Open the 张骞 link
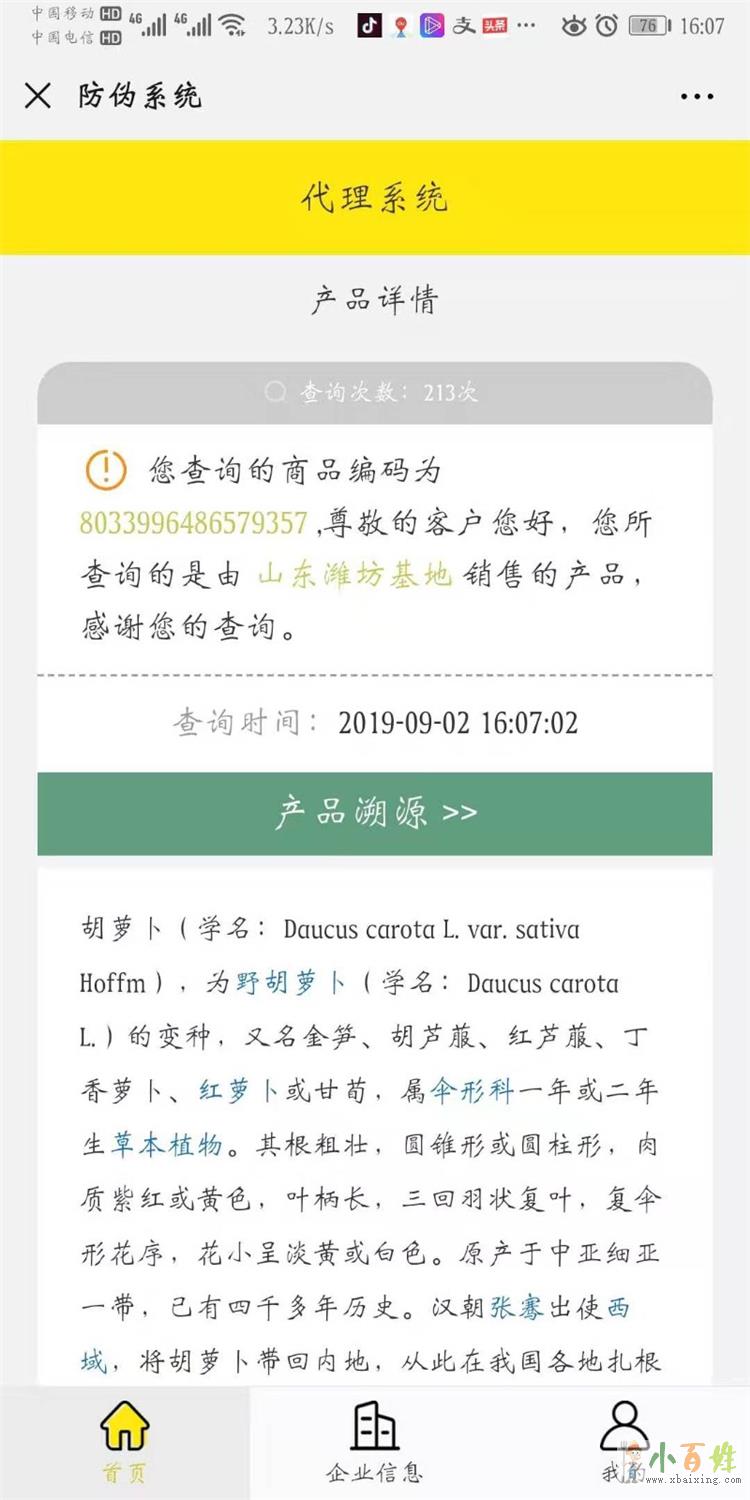The image size is (750, 1500). [517, 1307]
